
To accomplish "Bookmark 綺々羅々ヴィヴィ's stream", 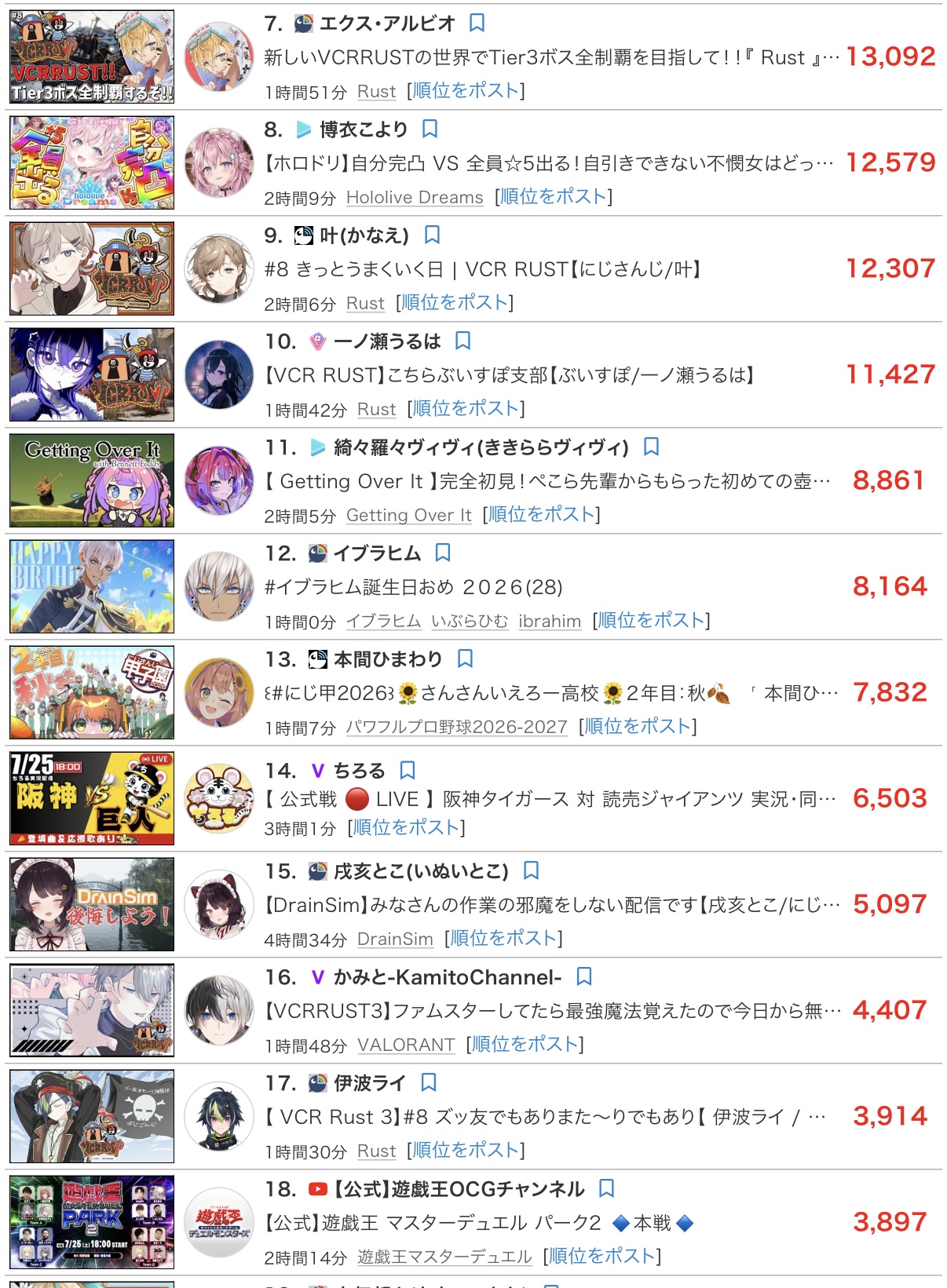I will [x=651, y=447].
